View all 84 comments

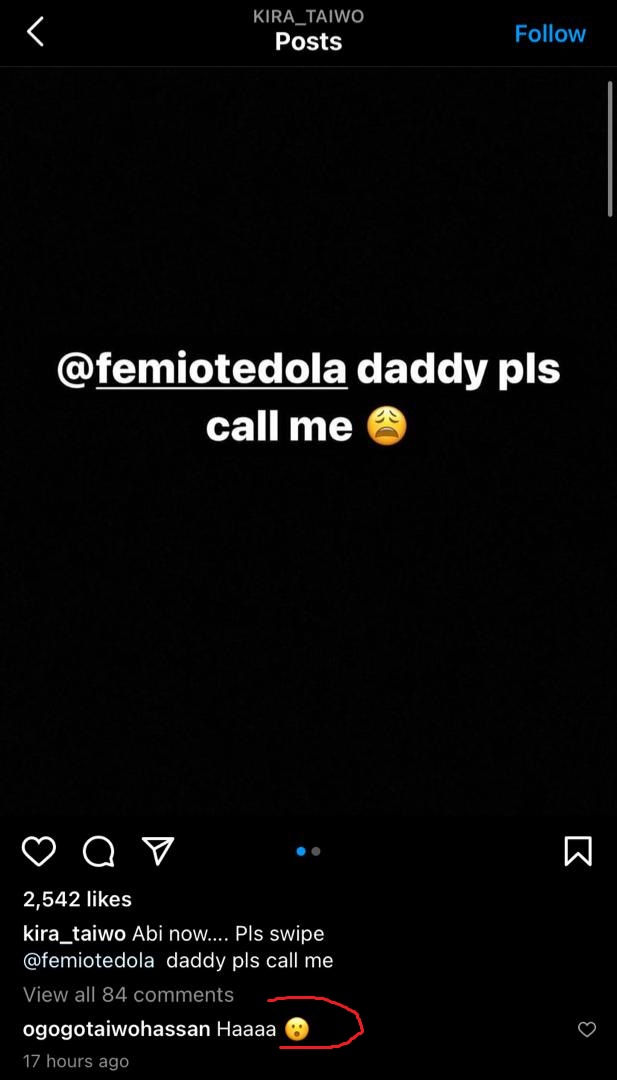coord(128,994)
